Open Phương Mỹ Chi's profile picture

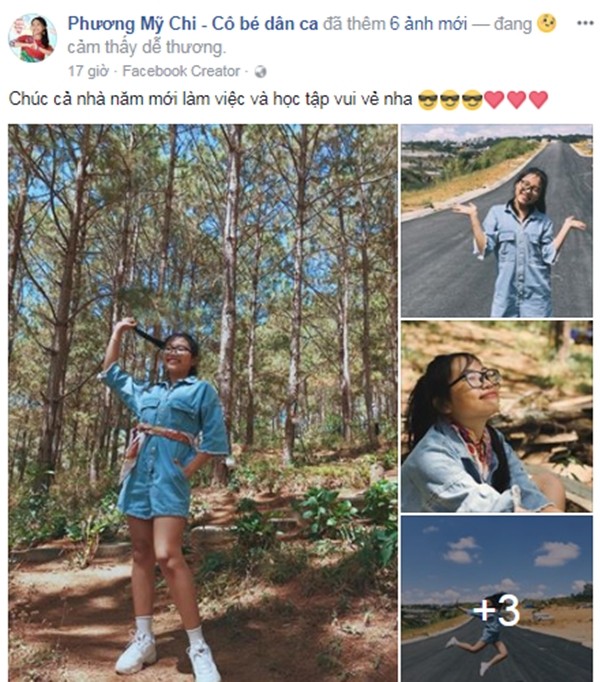pos(32,38)
